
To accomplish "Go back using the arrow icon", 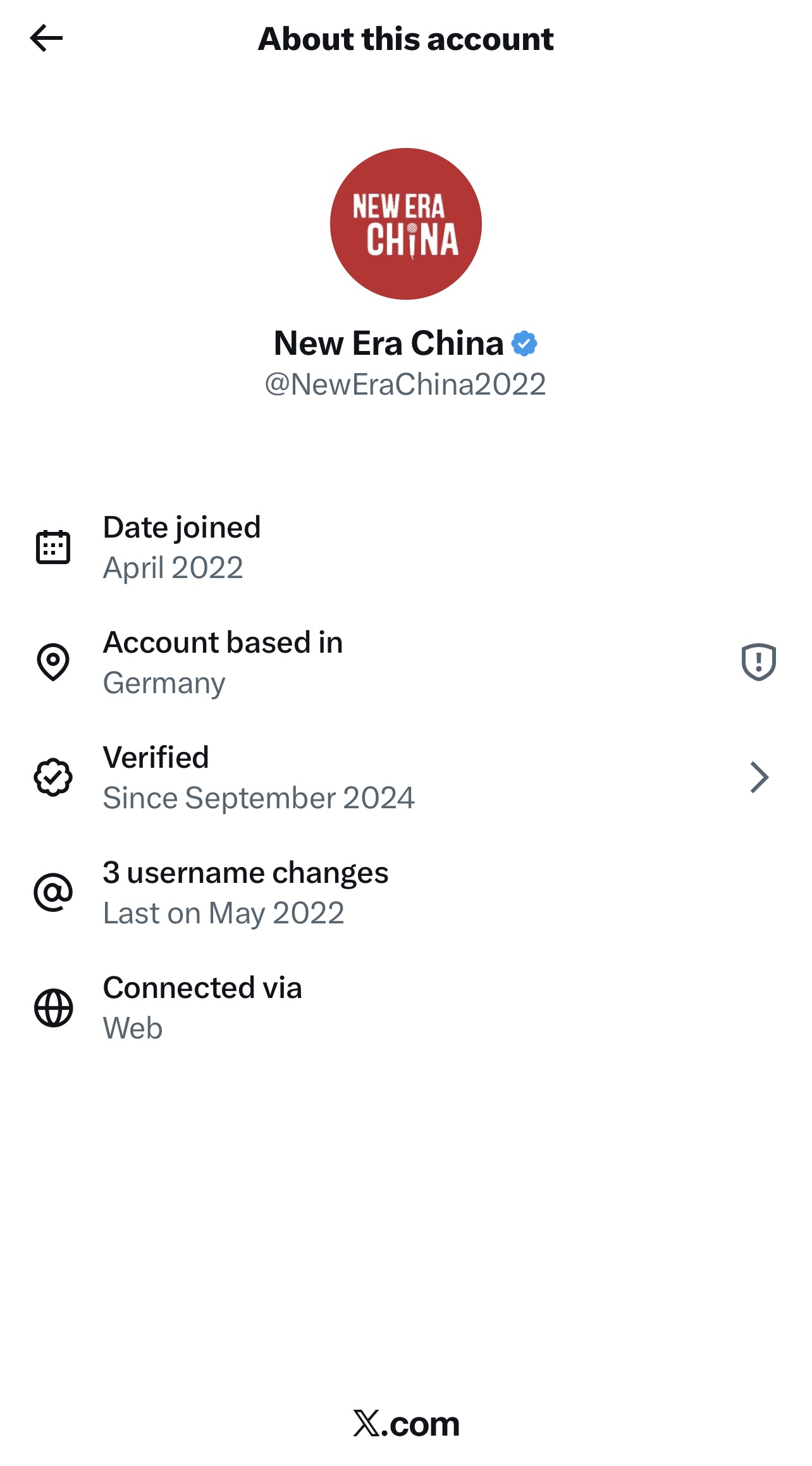I will (46, 39).
